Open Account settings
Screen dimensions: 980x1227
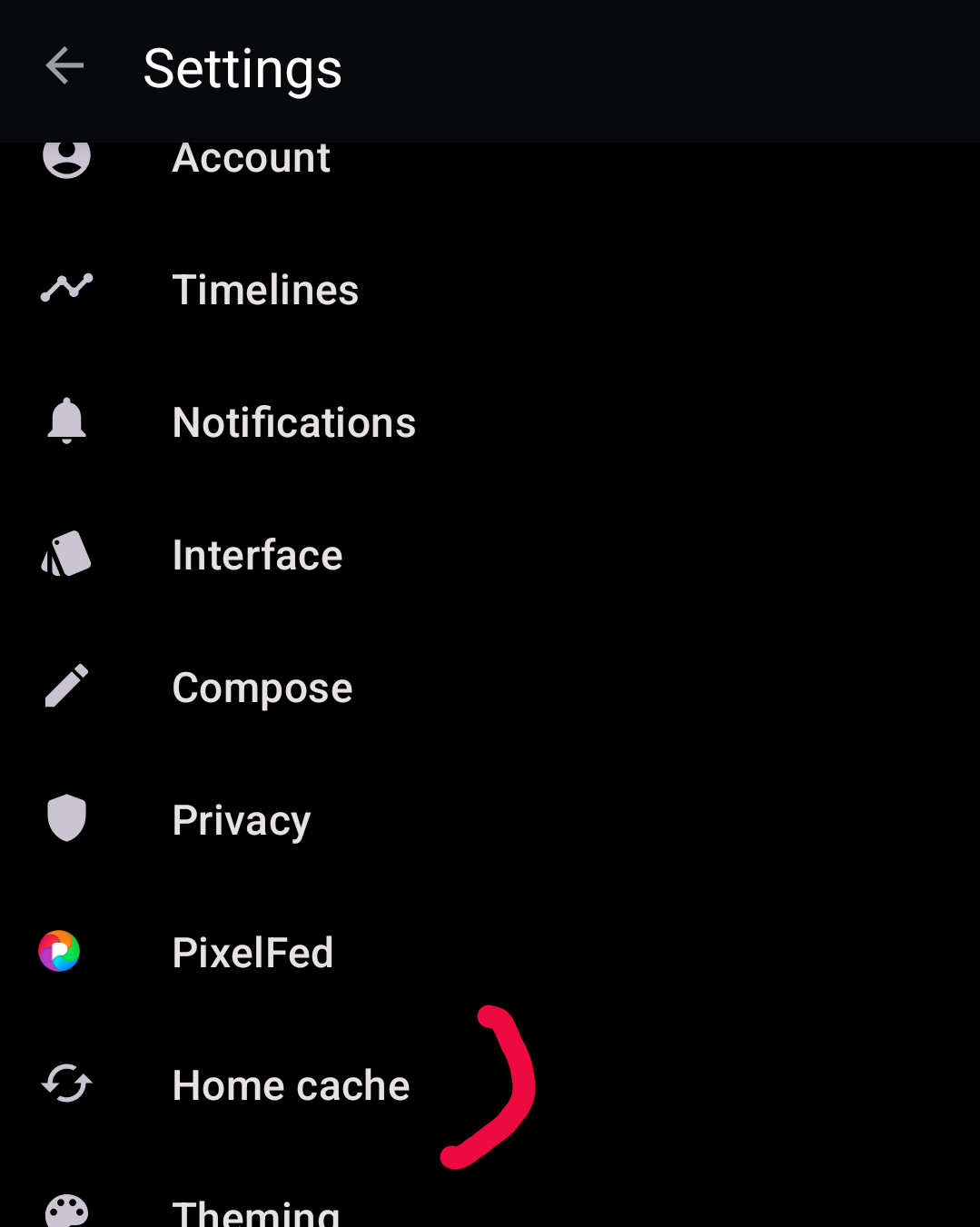251,161
